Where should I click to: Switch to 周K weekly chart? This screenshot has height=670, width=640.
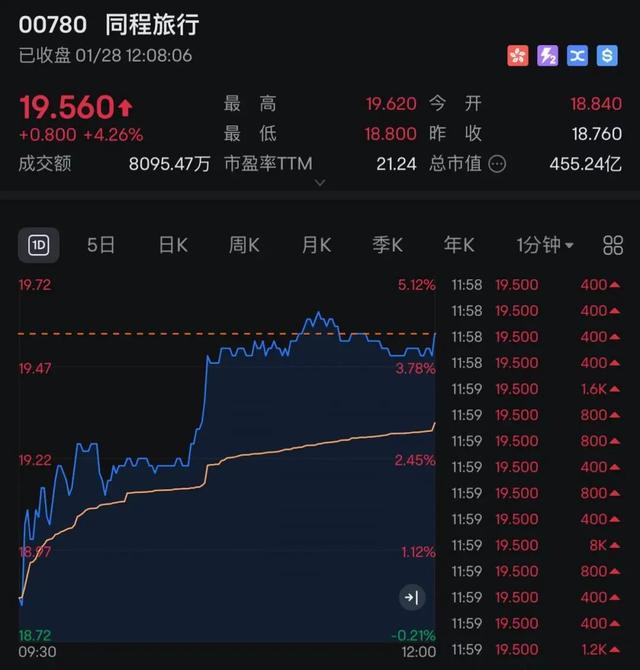(x=244, y=245)
